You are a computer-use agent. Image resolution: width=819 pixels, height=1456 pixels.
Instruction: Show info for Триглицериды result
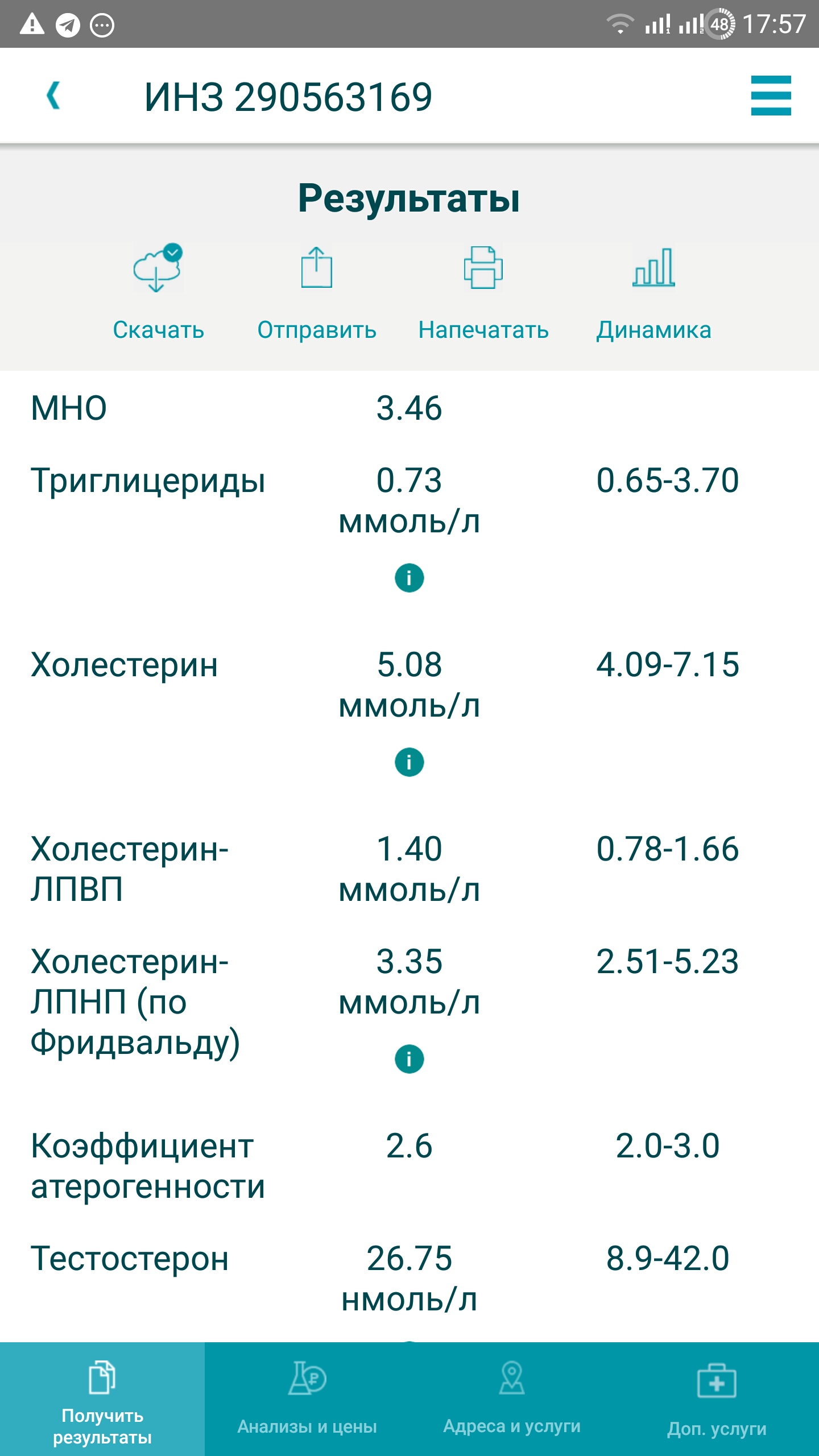pyautogui.click(x=409, y=578)
